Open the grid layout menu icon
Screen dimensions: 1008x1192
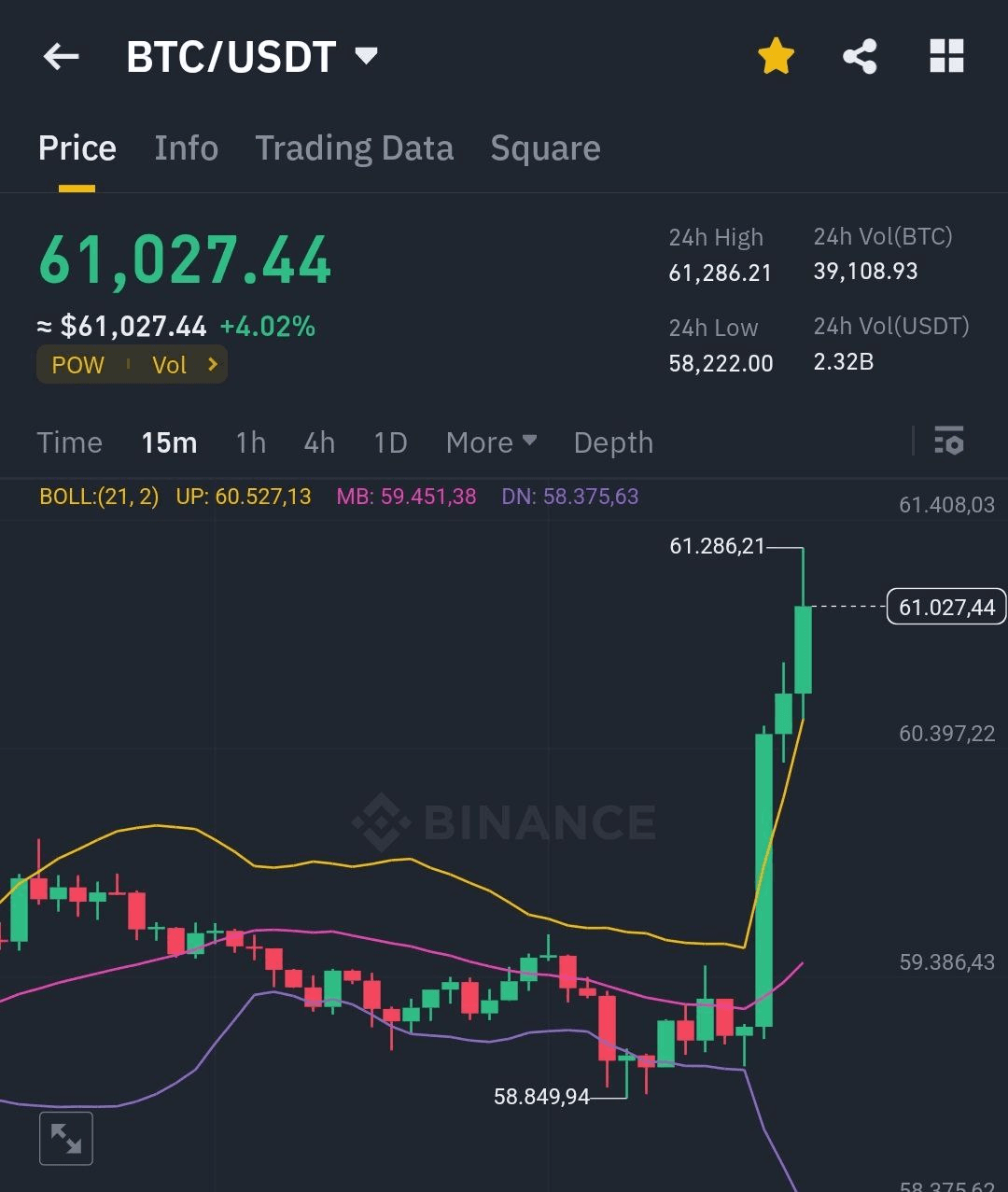pyautogui.click(x=946, y=57)
